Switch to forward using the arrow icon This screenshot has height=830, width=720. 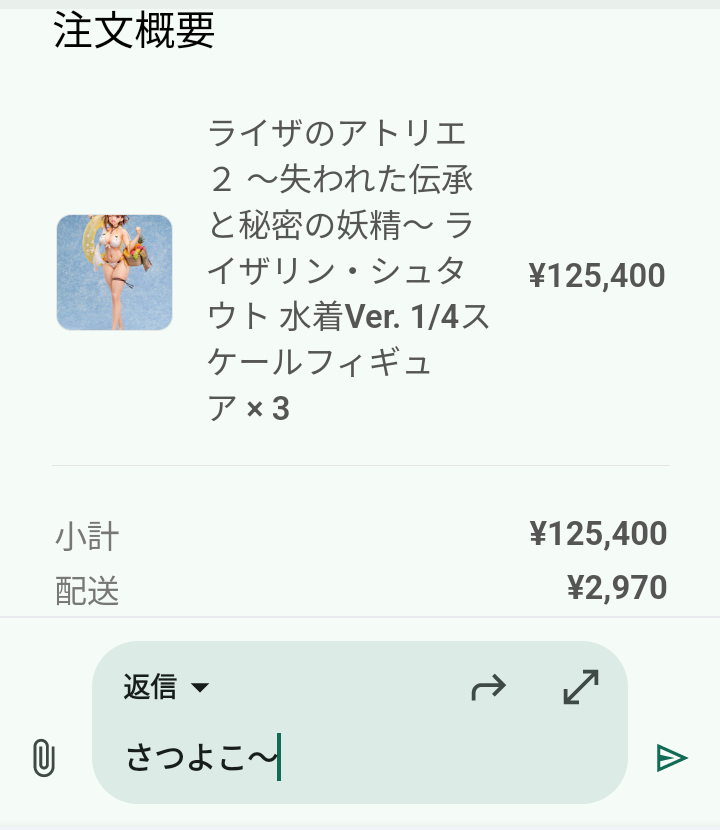(x=488, y=687)
